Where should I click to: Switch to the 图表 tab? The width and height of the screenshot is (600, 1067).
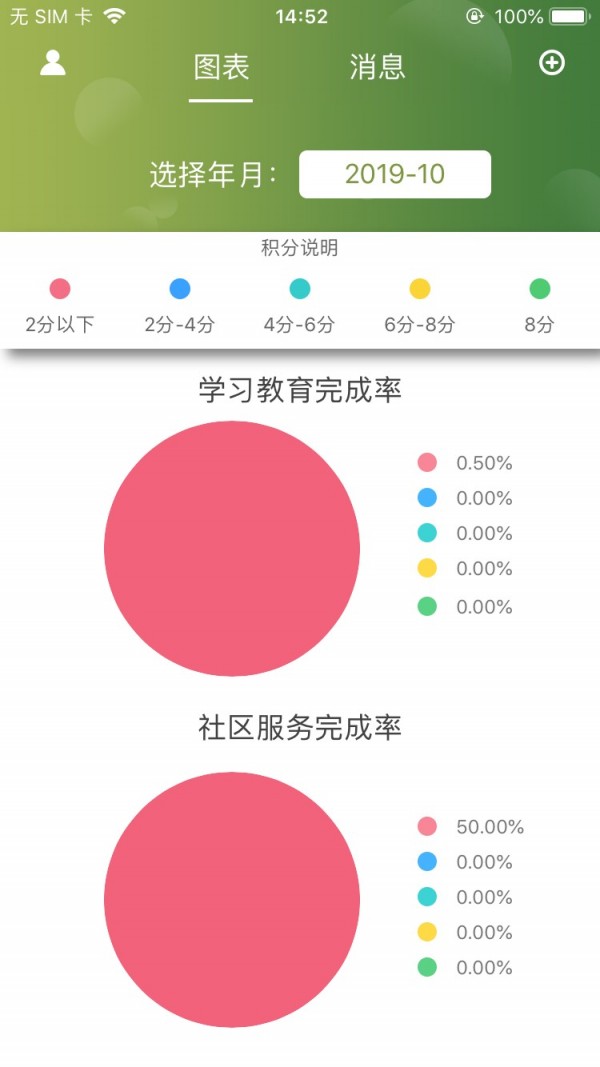tap(221, 67)
